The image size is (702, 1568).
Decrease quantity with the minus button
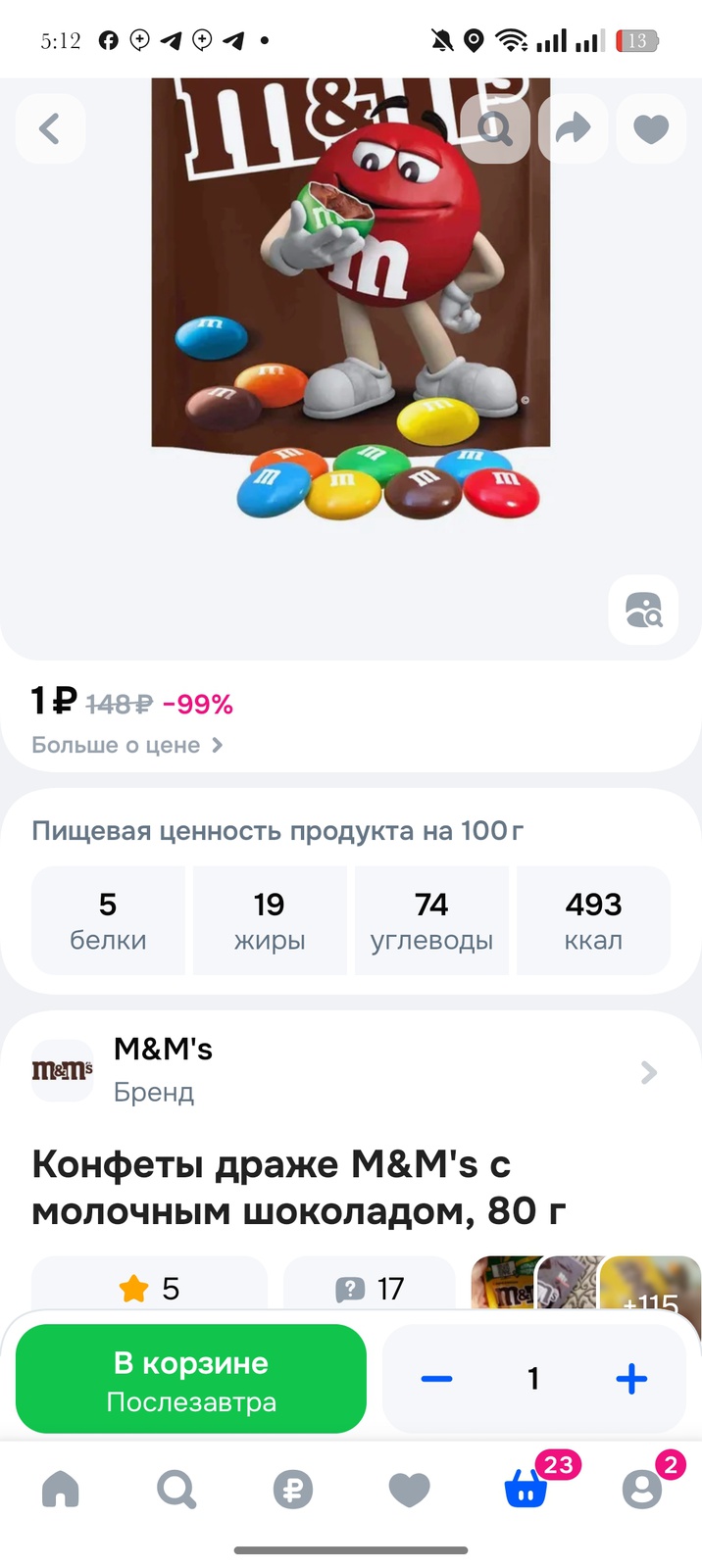pos(436,1379)
